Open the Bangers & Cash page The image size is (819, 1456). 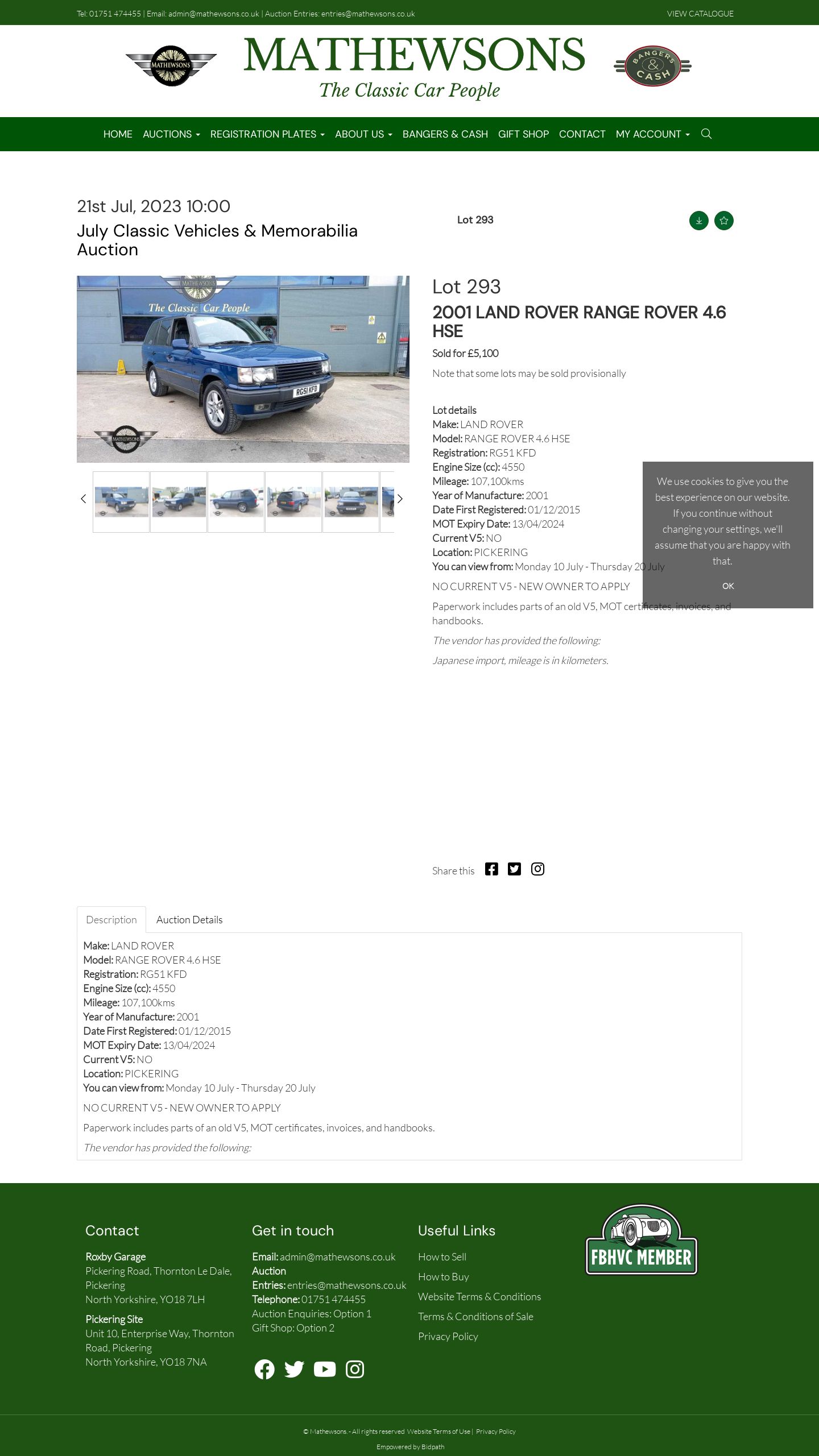(x=445, y=134)
